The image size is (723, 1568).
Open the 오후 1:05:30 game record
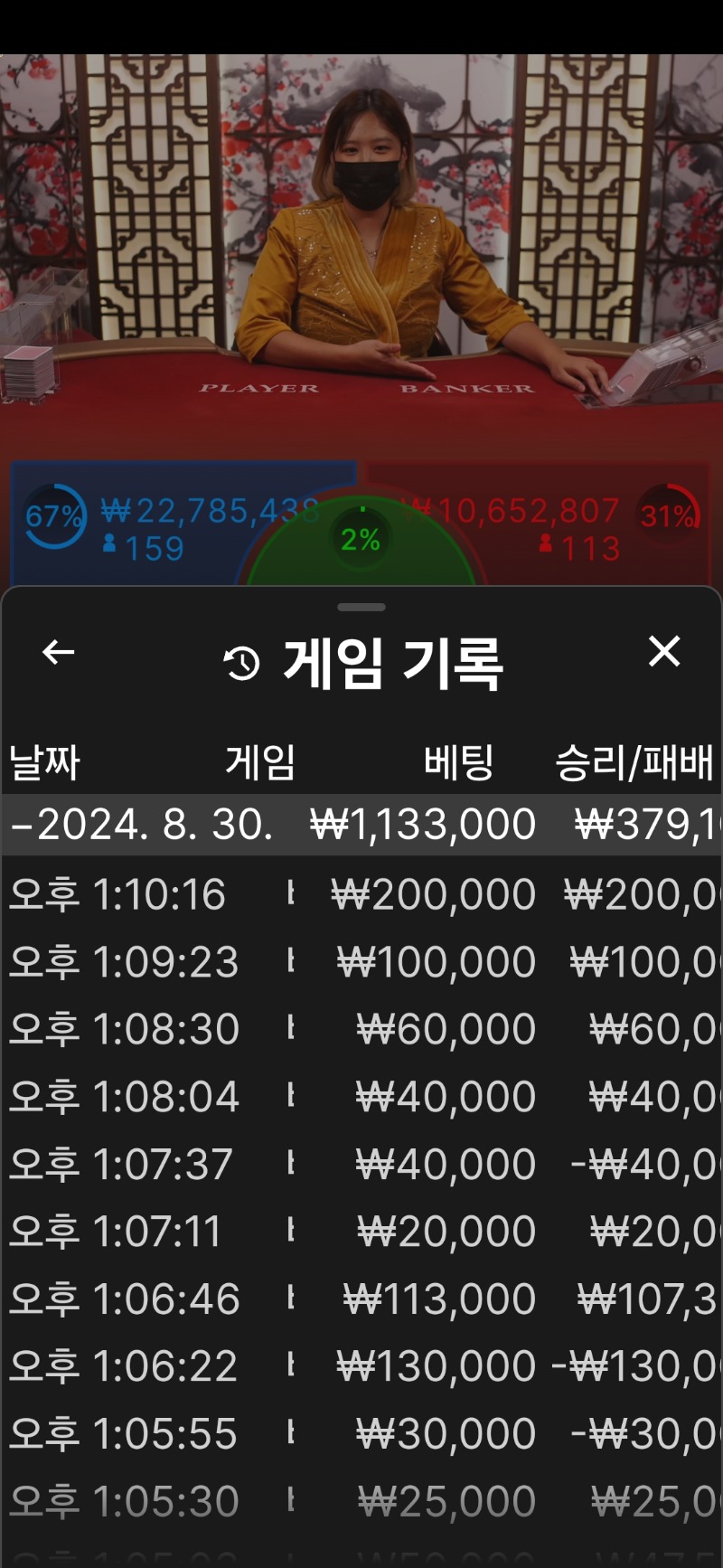tap(361, 1501)
